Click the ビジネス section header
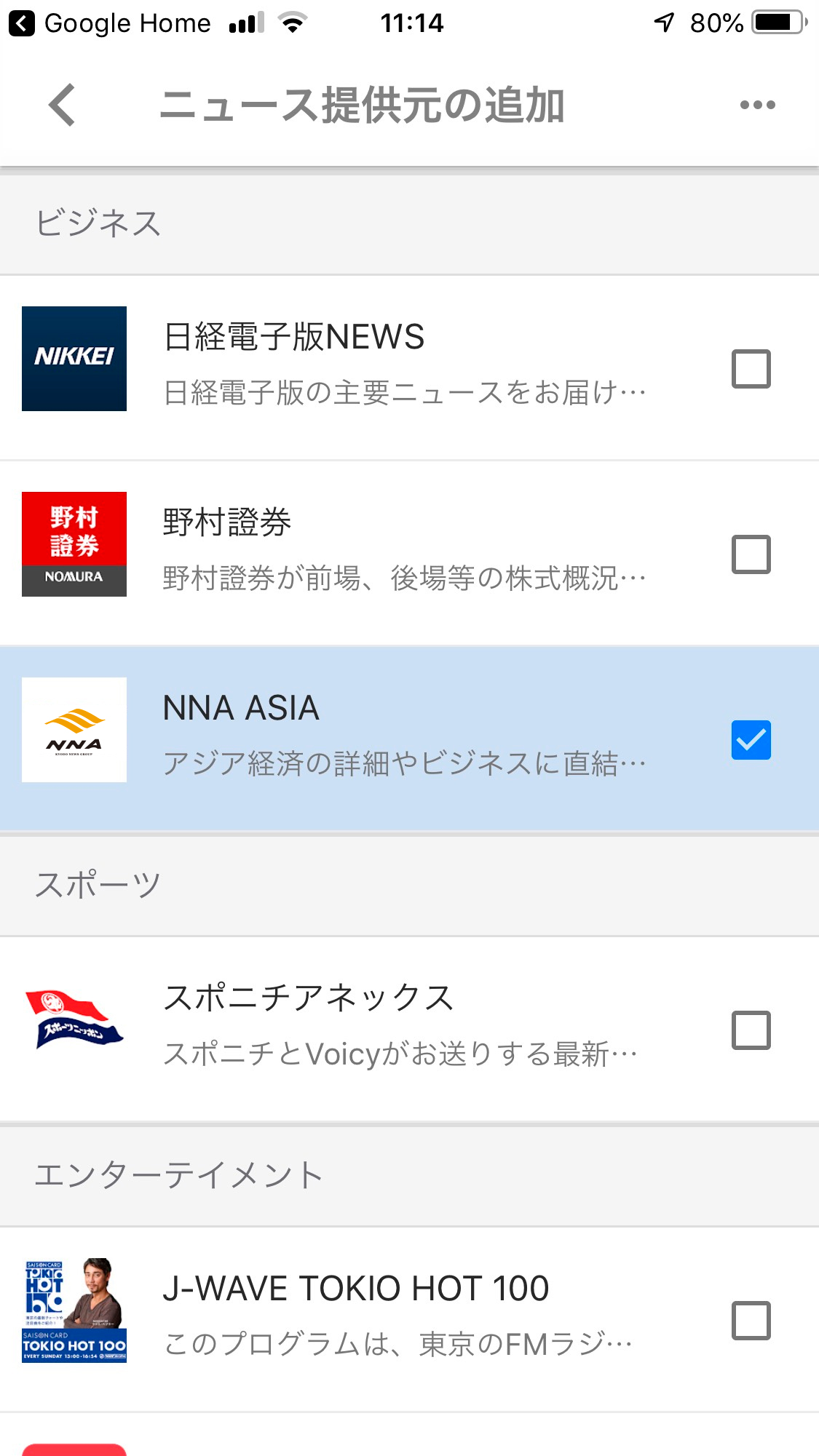 point(100,223)
